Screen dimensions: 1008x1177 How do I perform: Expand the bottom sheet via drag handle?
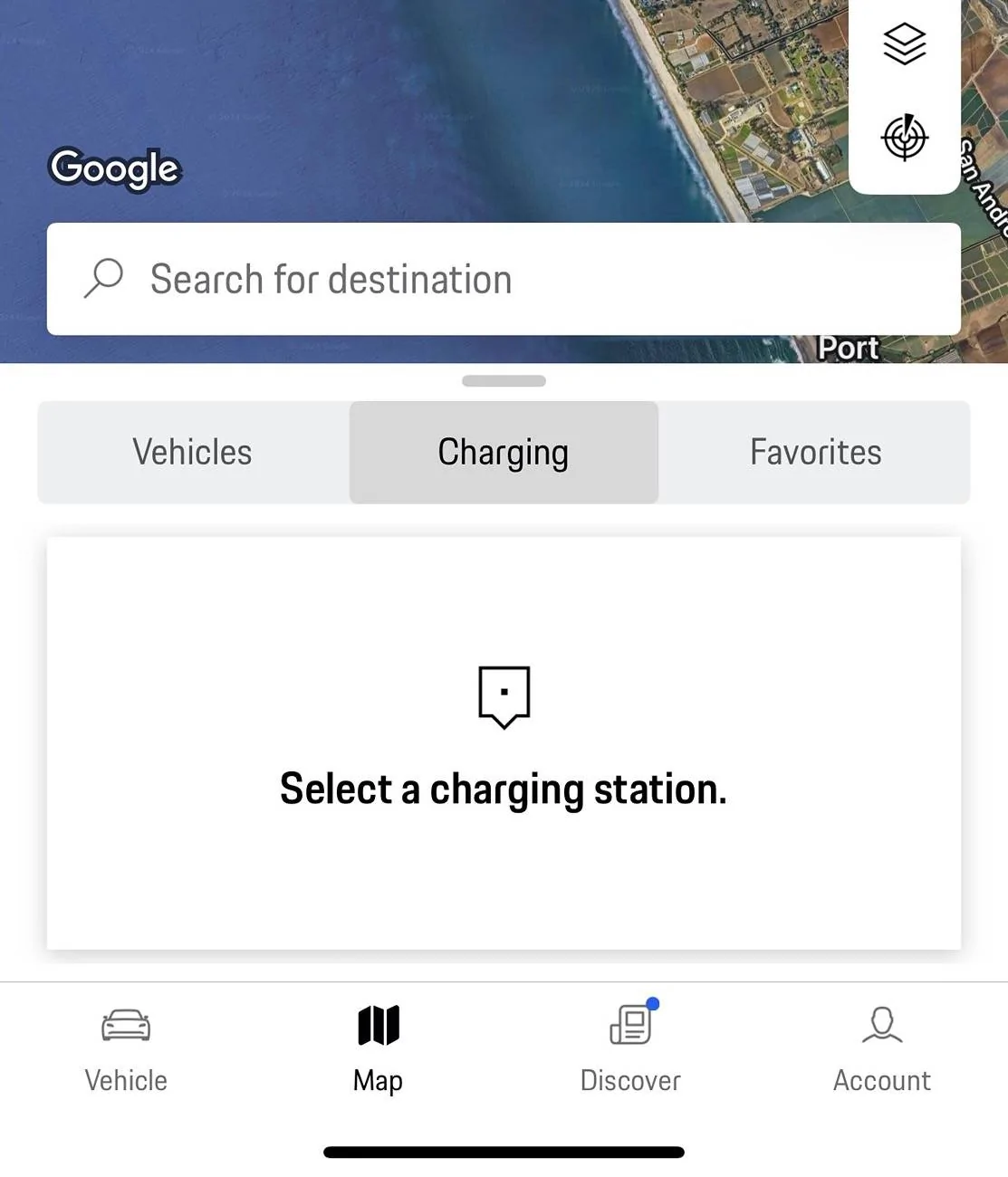click(504, 380)
